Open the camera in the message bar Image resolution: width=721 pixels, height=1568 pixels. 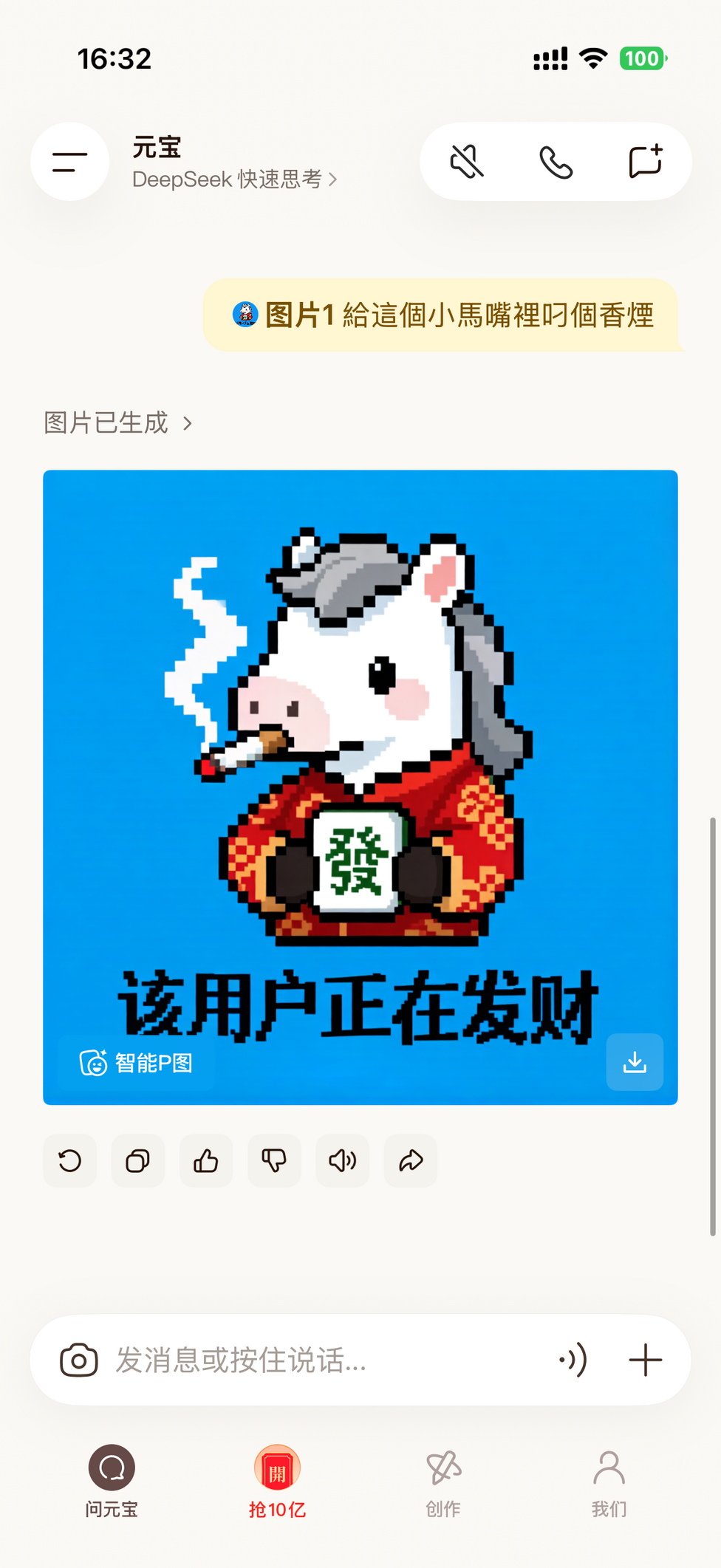pyautogui.click(x=79, y=1360)
